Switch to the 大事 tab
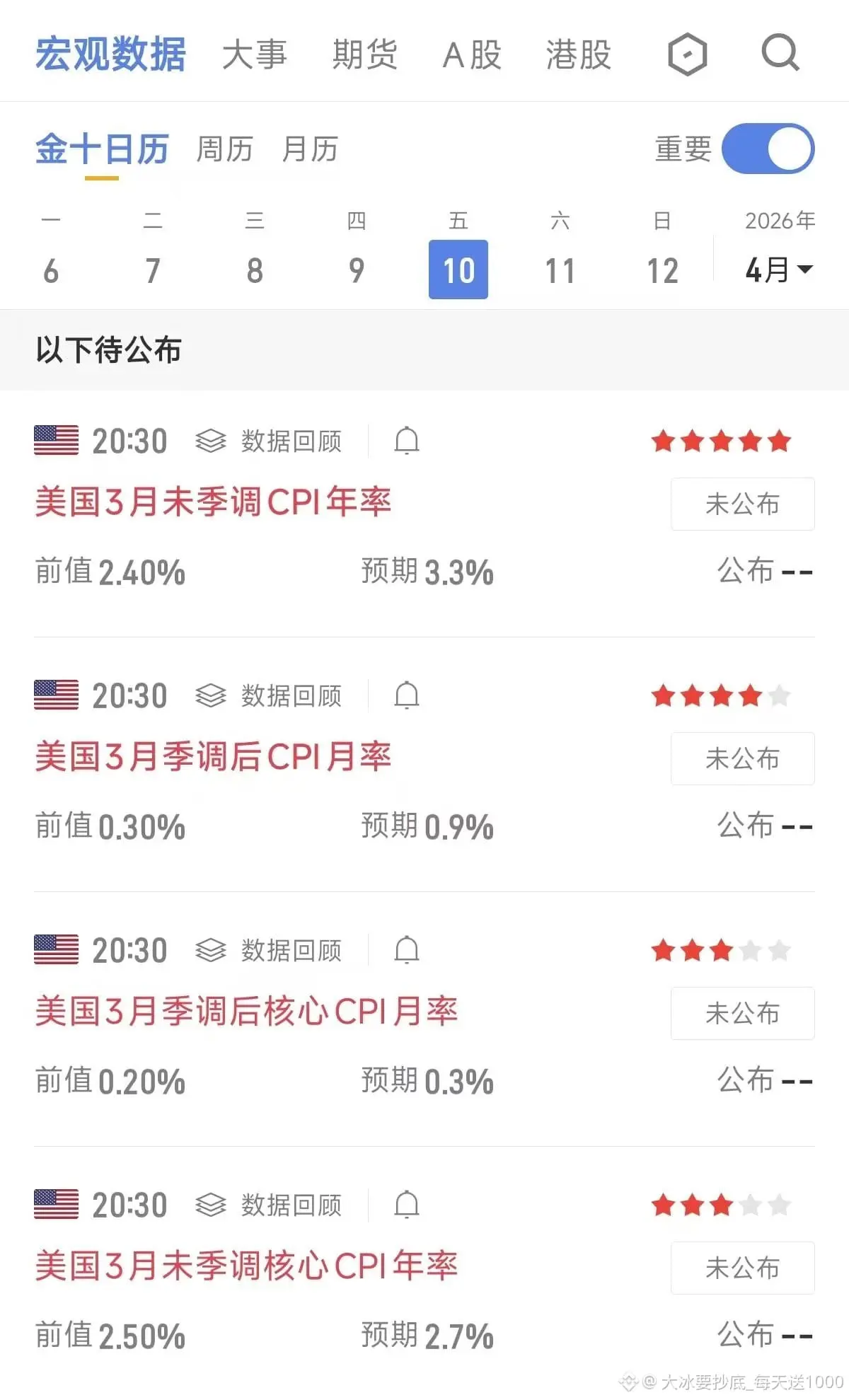The image size is (849, 1400). [x=255, y=55]
